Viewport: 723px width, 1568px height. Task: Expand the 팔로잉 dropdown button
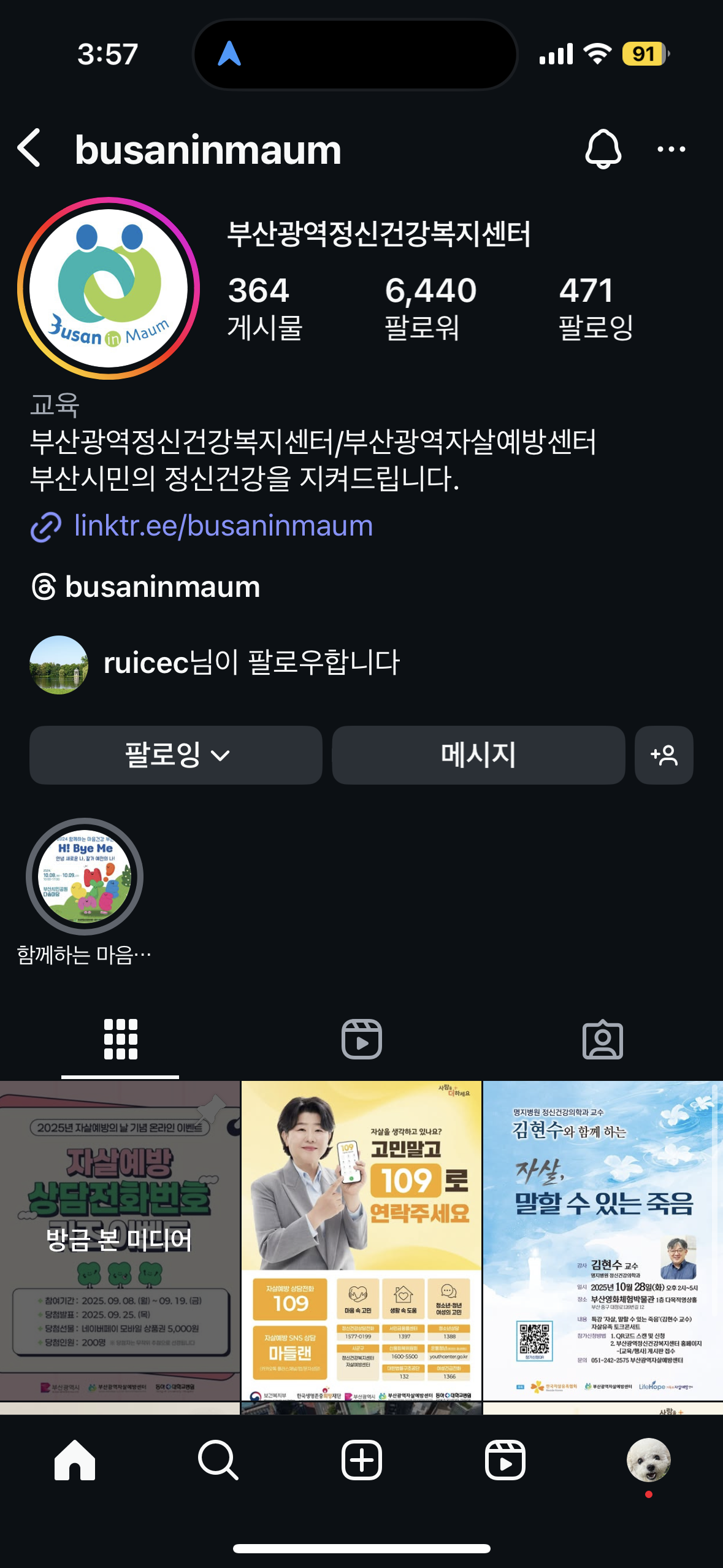point(176,755)
